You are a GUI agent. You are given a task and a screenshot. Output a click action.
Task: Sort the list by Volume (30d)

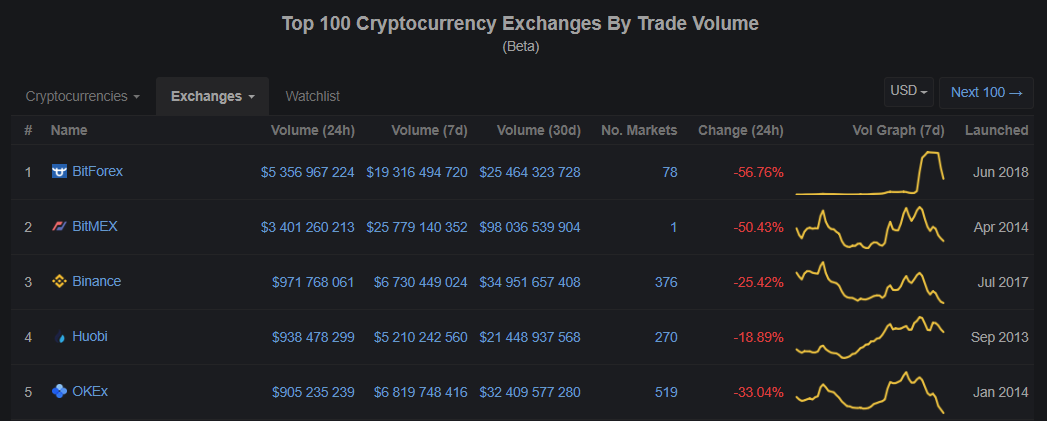click(x=538, y=130)
